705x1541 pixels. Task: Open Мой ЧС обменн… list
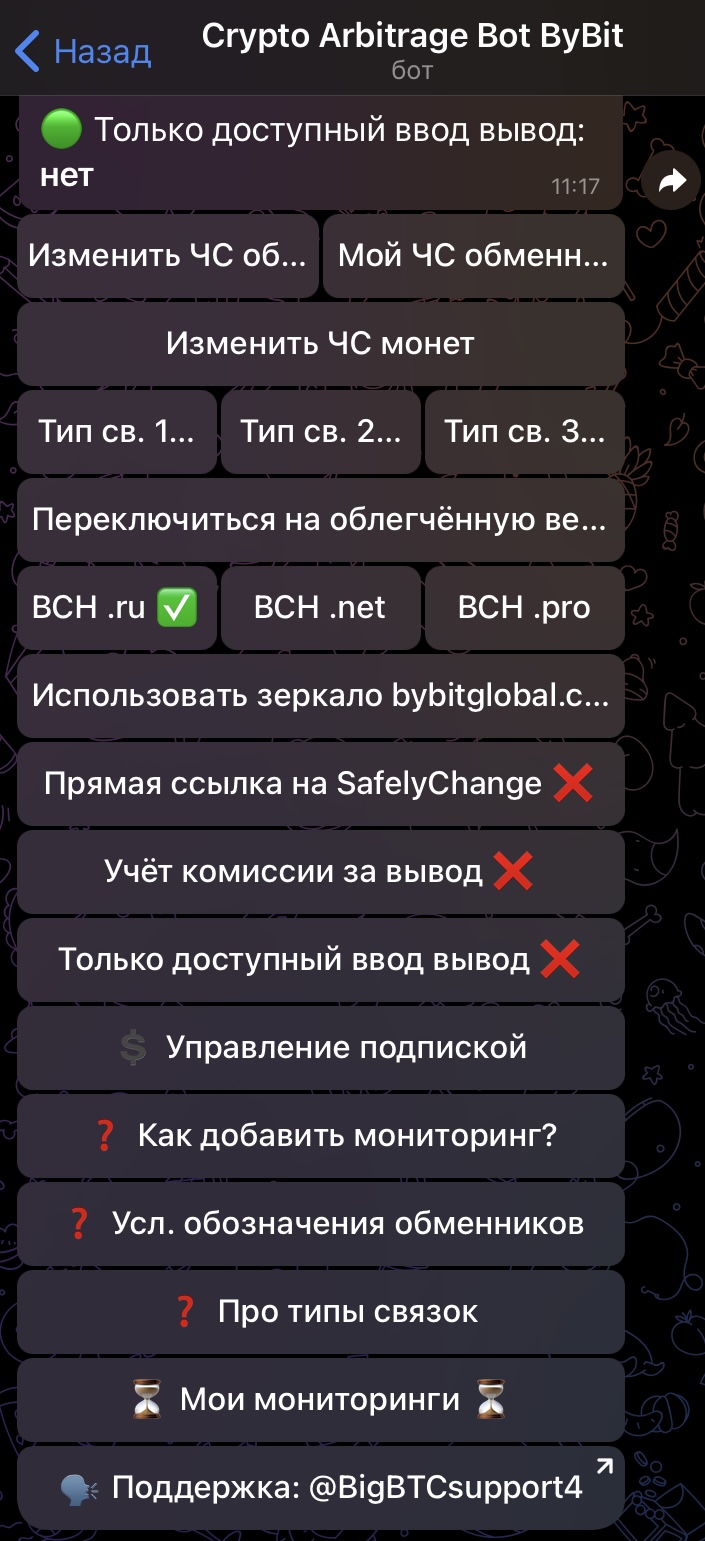pos(473,256)
